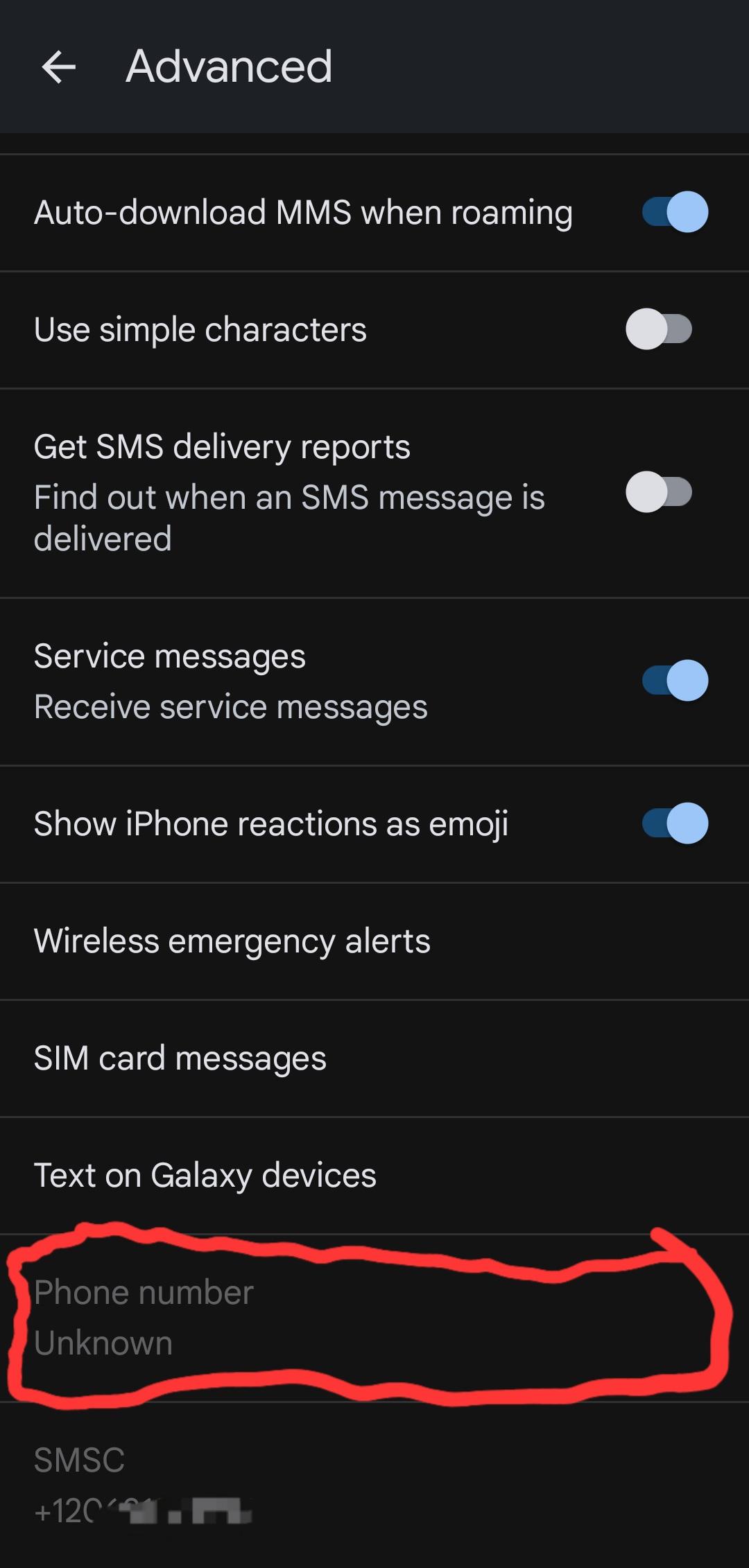Disable Auto-download MMS when roaming

(674, 212)
